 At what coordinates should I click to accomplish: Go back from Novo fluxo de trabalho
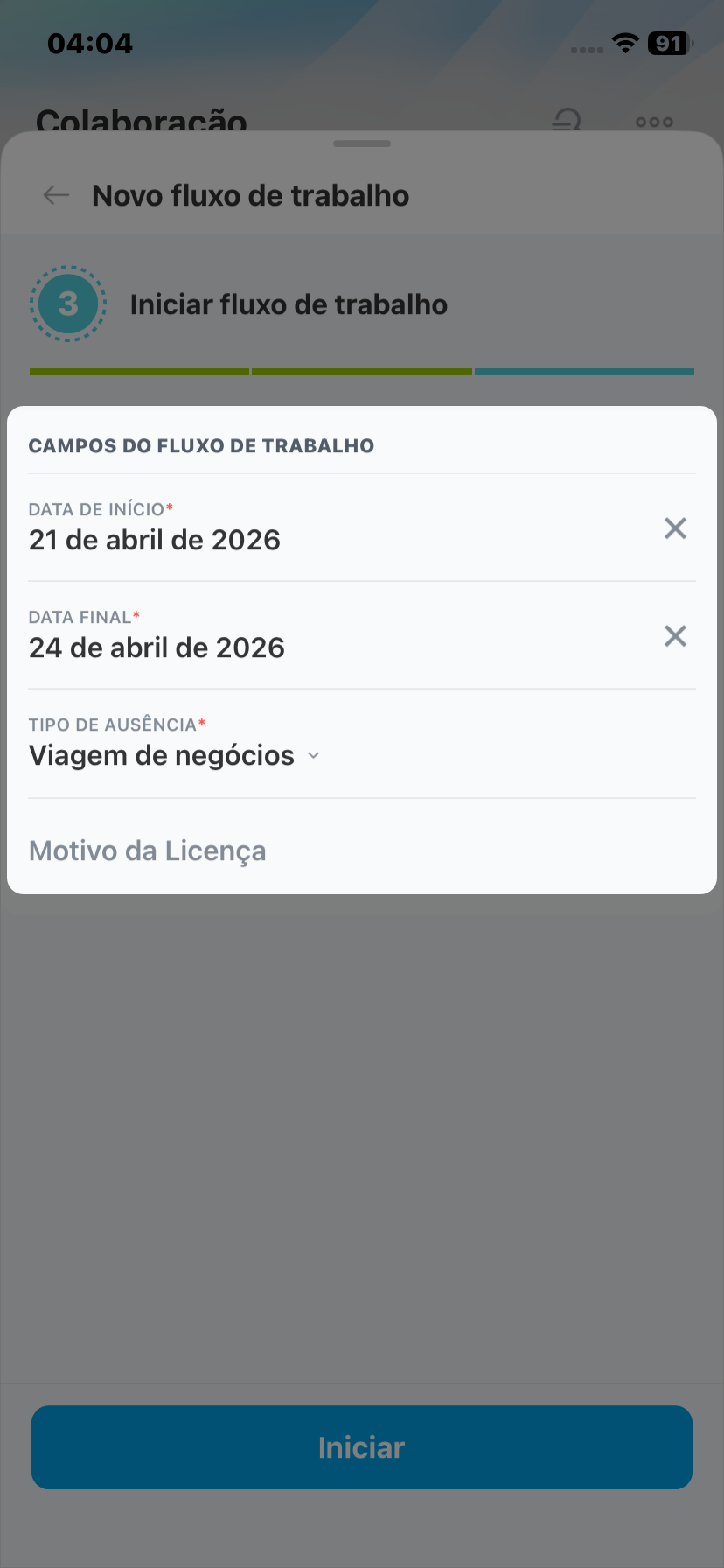click(x=57, y=195)
